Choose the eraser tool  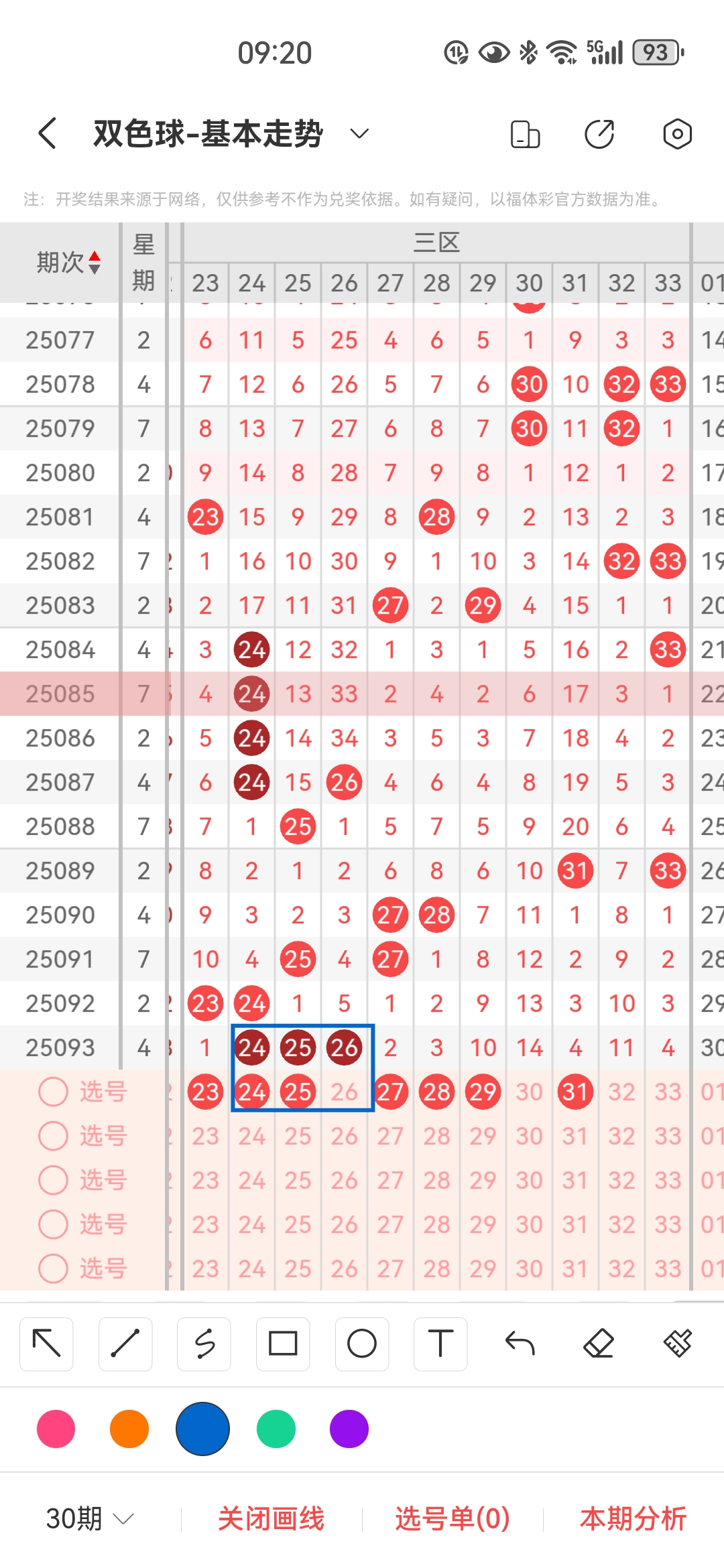click(x=599, y=1344)
